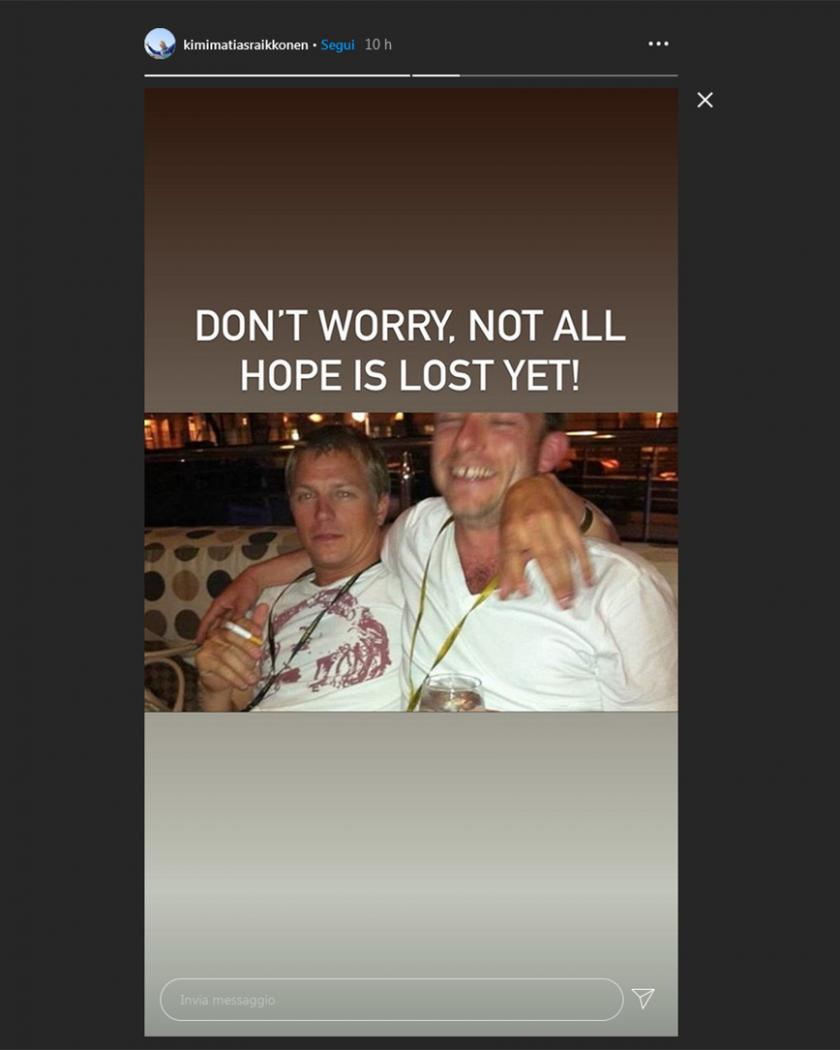Open the story overflow menu
Image resolution: width=840 pixels, height=1050 pixels.
[x=657, y=44]
